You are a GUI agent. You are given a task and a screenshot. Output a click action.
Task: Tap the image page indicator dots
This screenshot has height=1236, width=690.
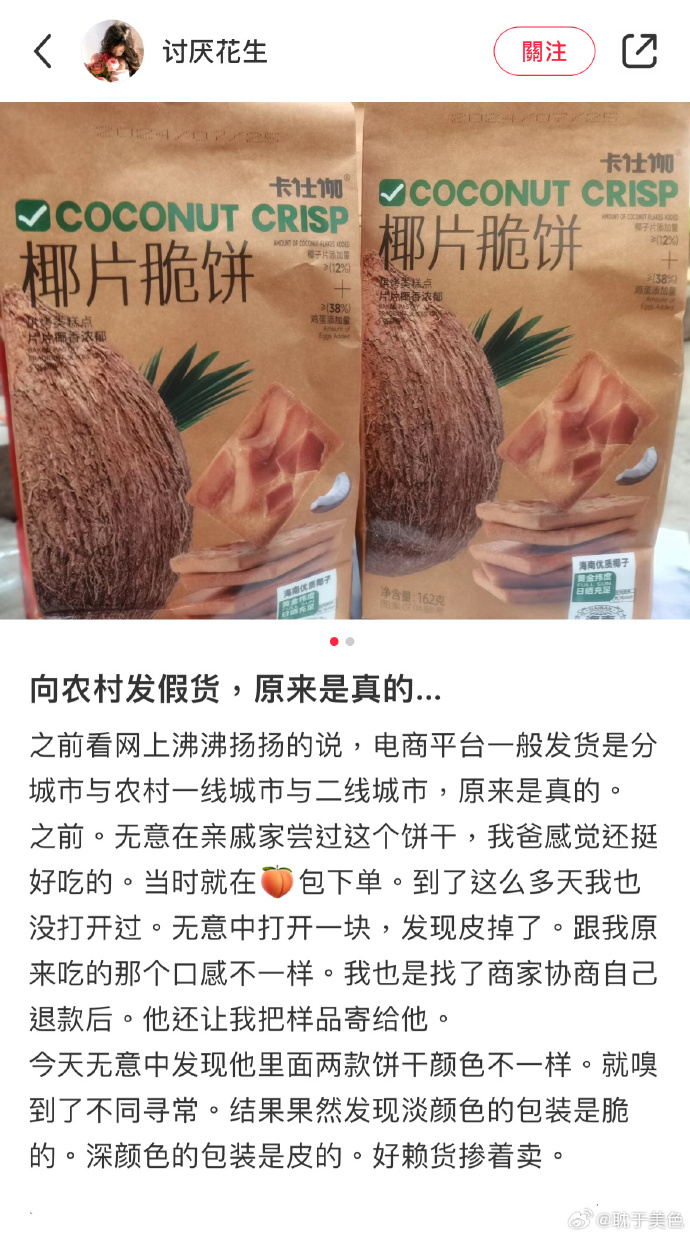[342, 641]
